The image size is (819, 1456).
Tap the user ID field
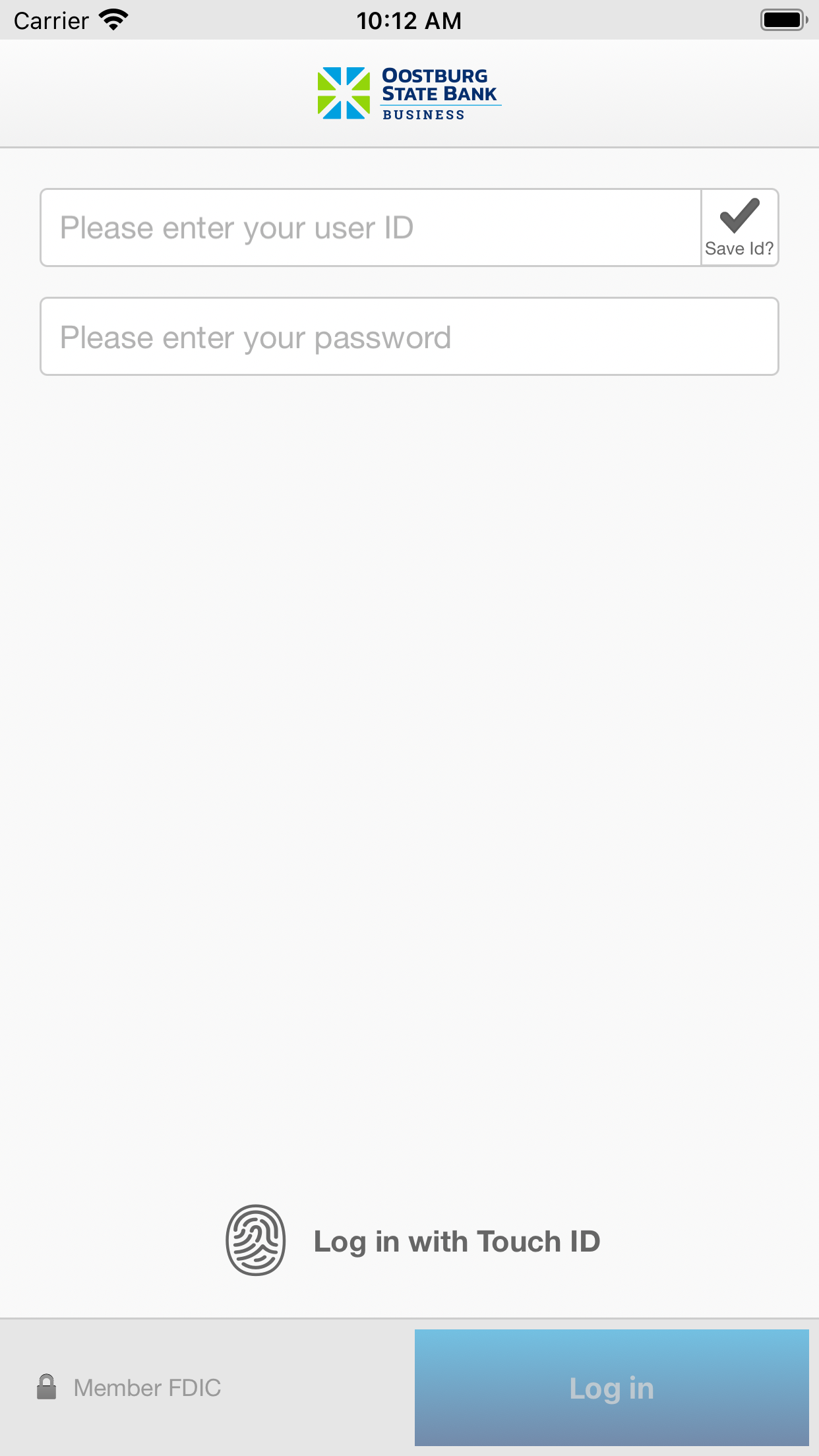[371, 228]
